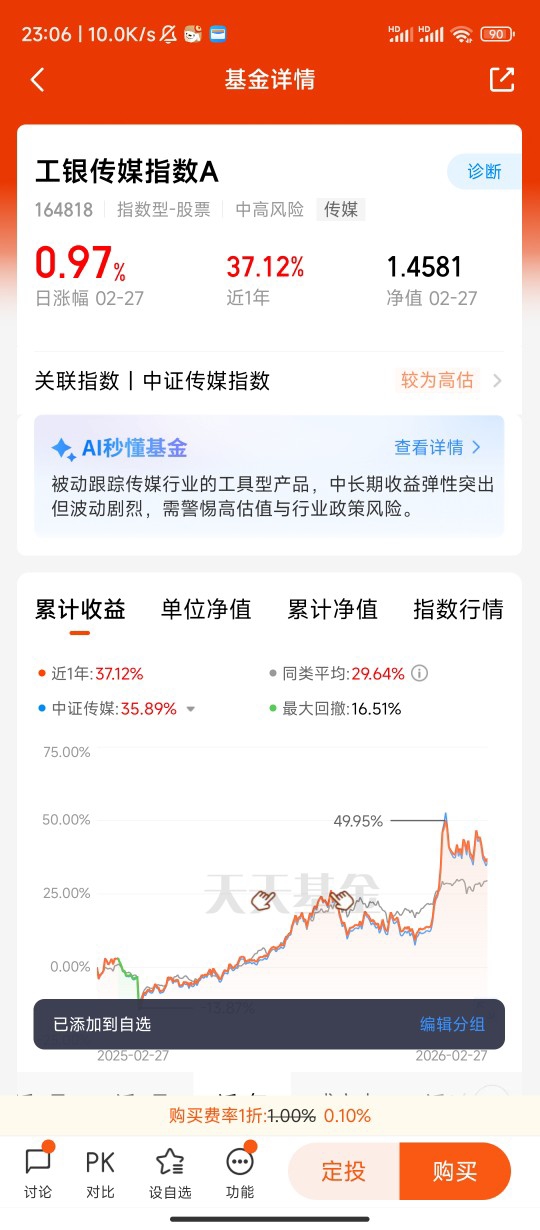The width and height of the screenshot is (540, 1230).
Task: Open the 关联指数 中证传媒指数 row
Action: point(269,381)
